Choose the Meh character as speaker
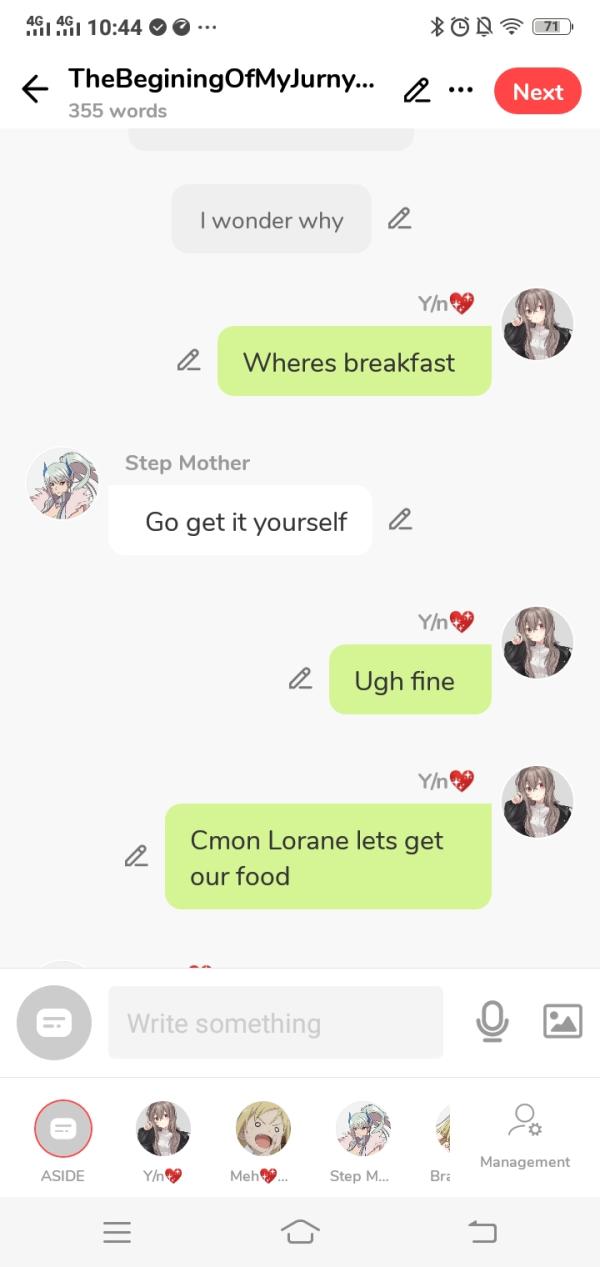This screenshot has width=600, height=1267. tap(263, 1129)
